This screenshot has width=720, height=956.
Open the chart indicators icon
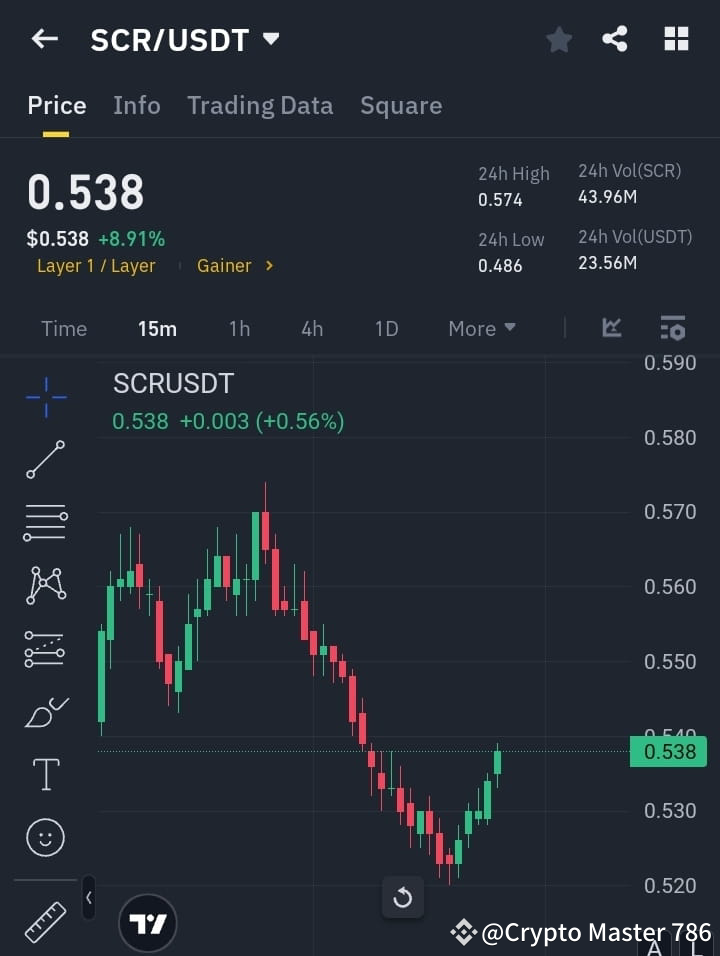[611, 328]
